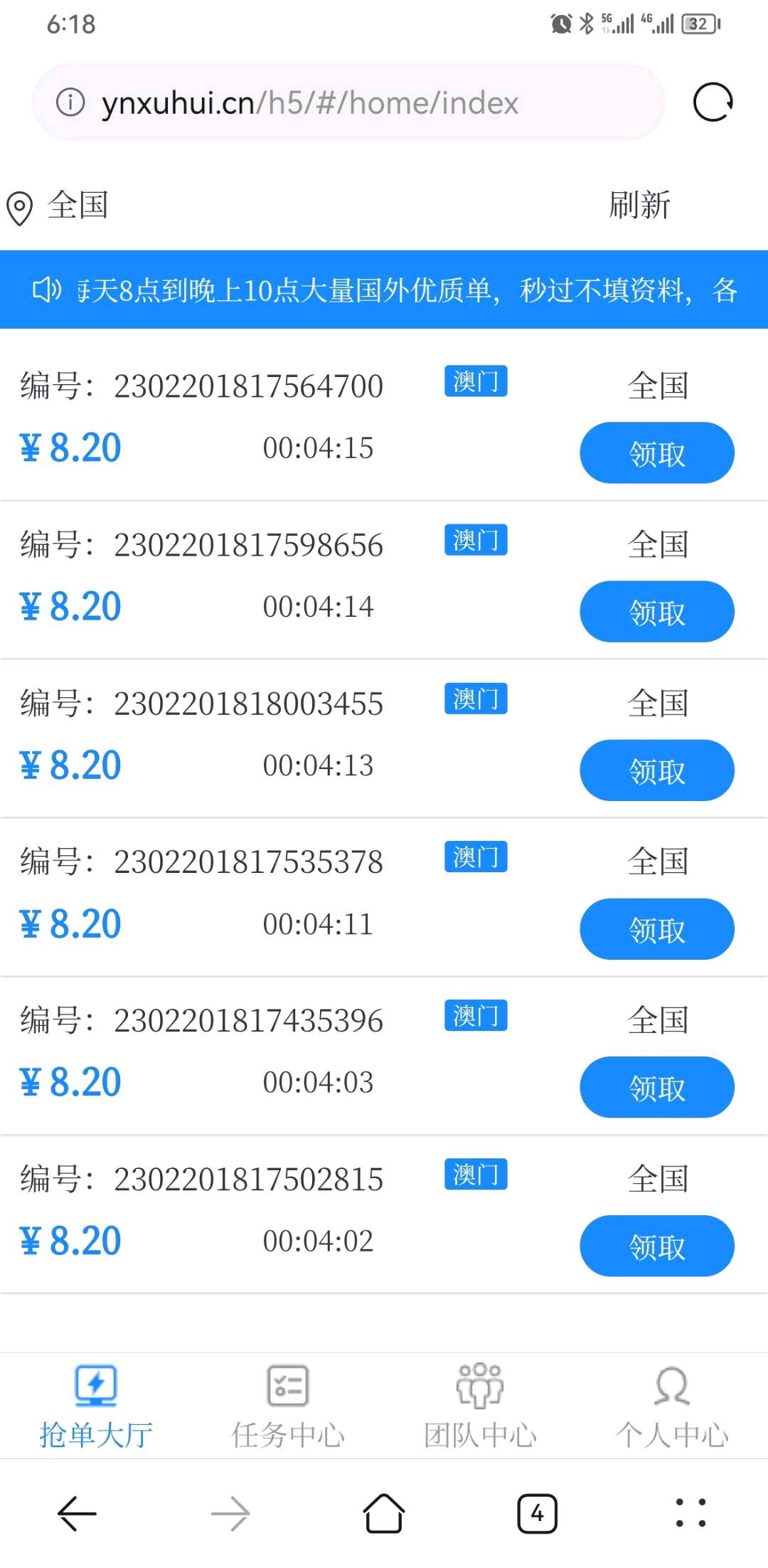Claim order 2302201817564700 with 领取
This screenshot has width=768, height=1568.
pos(656,453)
